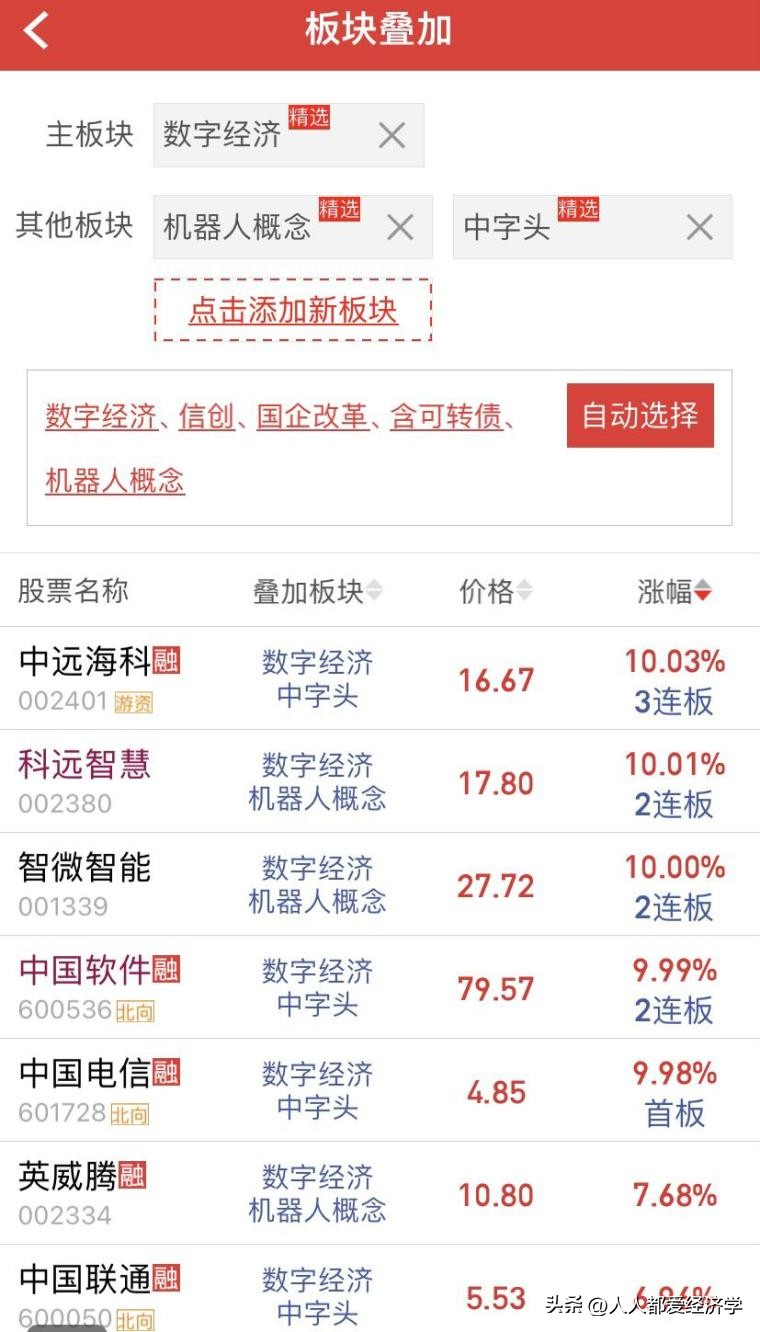
Task: Click the 精选 badge on 机器人概念
Action: coord(337,209)
